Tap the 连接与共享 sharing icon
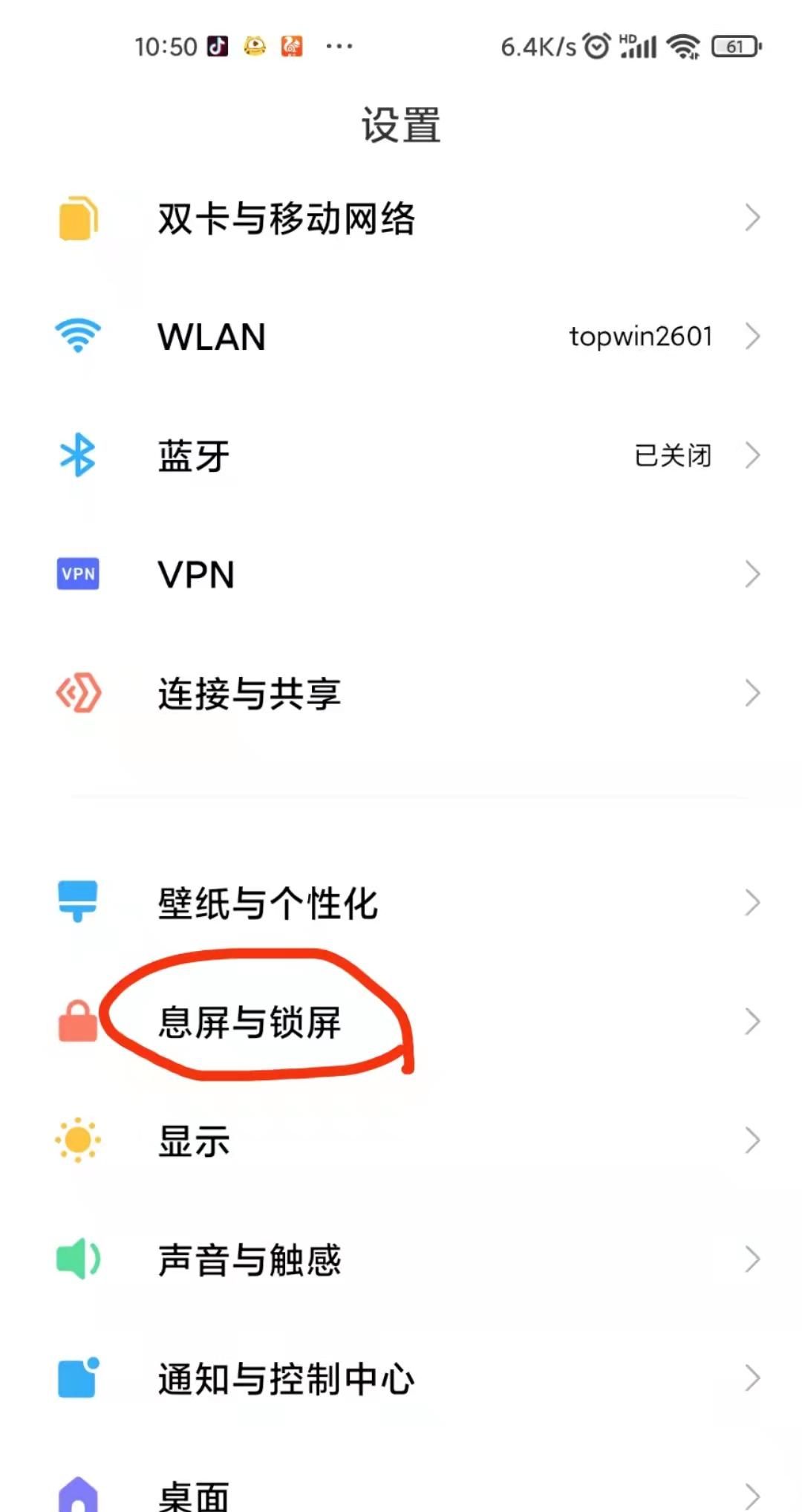Screen dimensions: 802x1512 click(77, 694)
